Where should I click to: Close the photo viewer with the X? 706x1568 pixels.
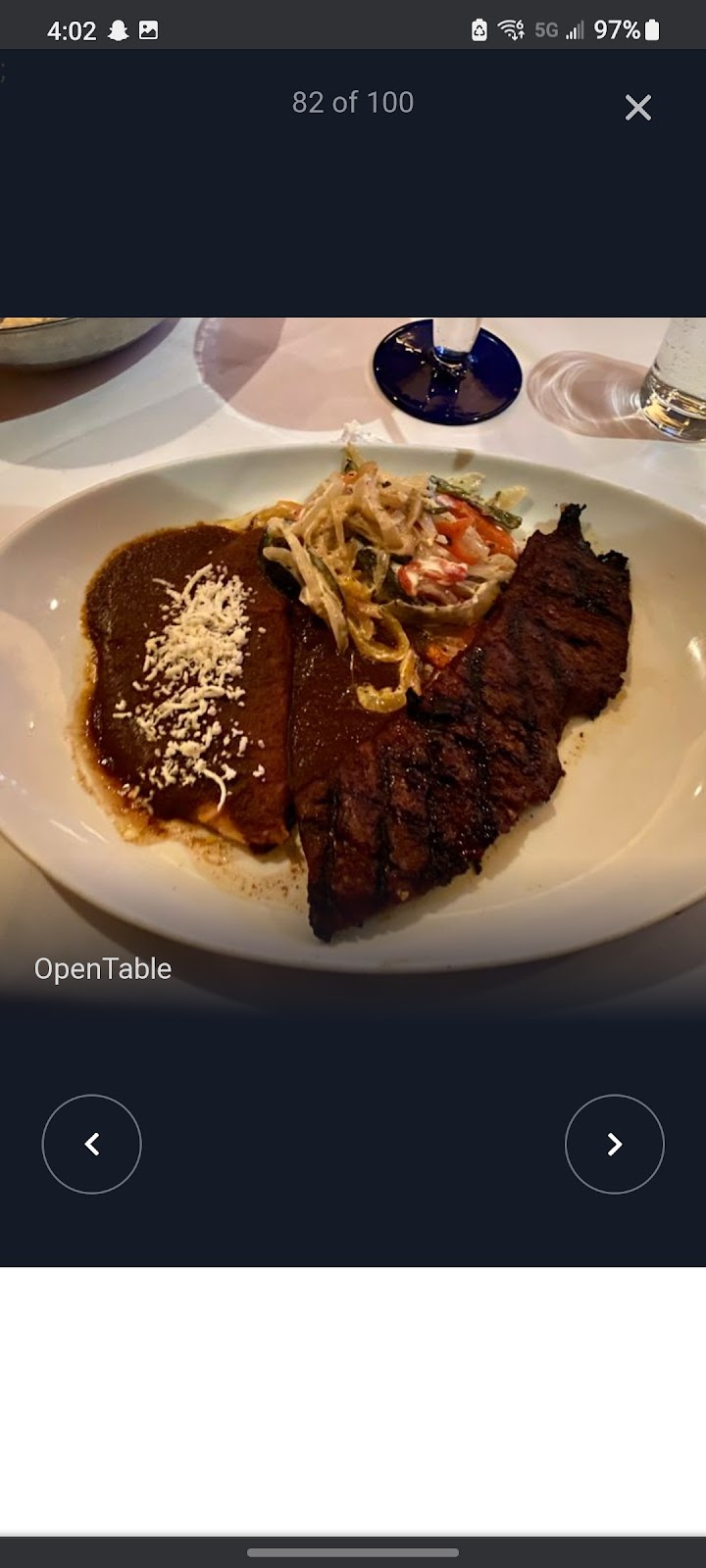tap(638, 108)
